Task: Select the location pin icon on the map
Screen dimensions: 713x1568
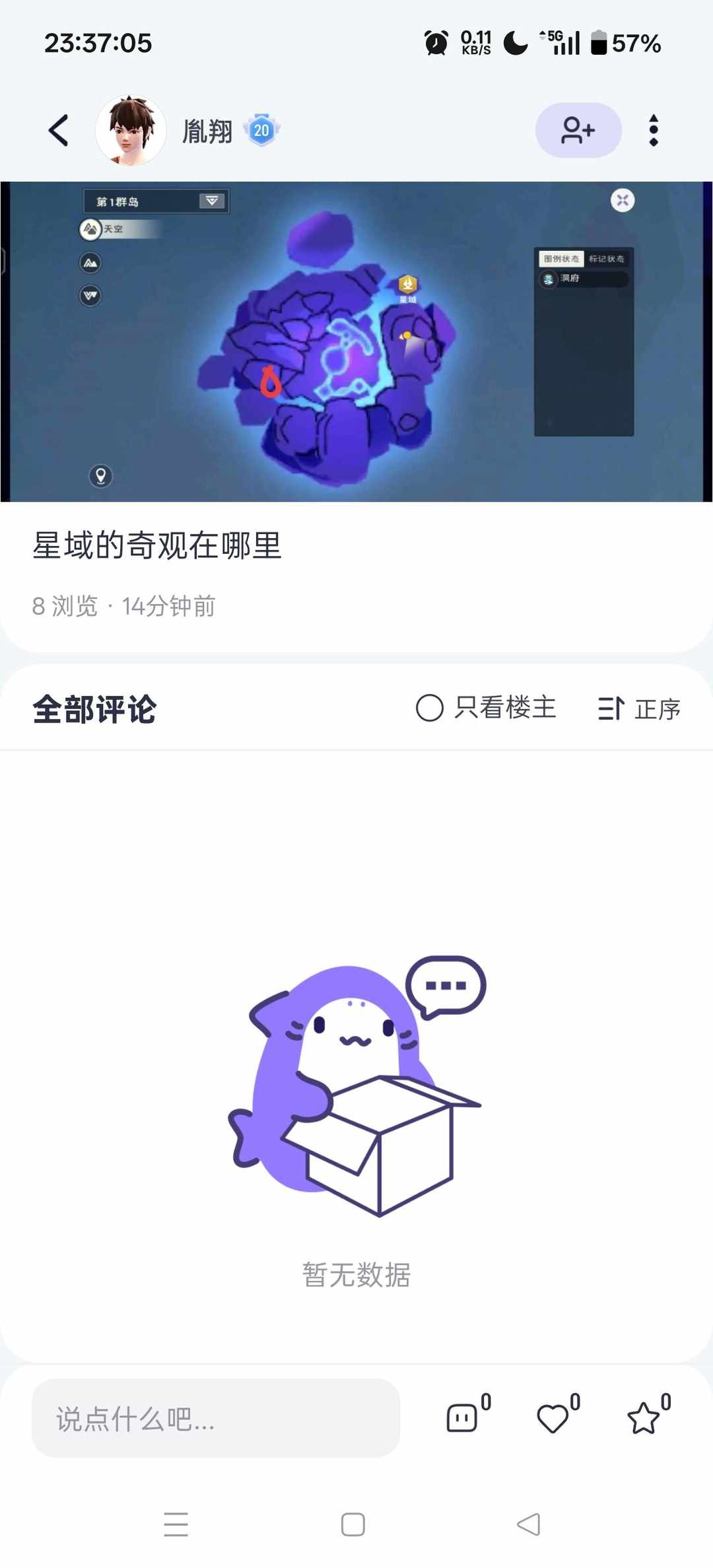Action: (x=100, y=477)
